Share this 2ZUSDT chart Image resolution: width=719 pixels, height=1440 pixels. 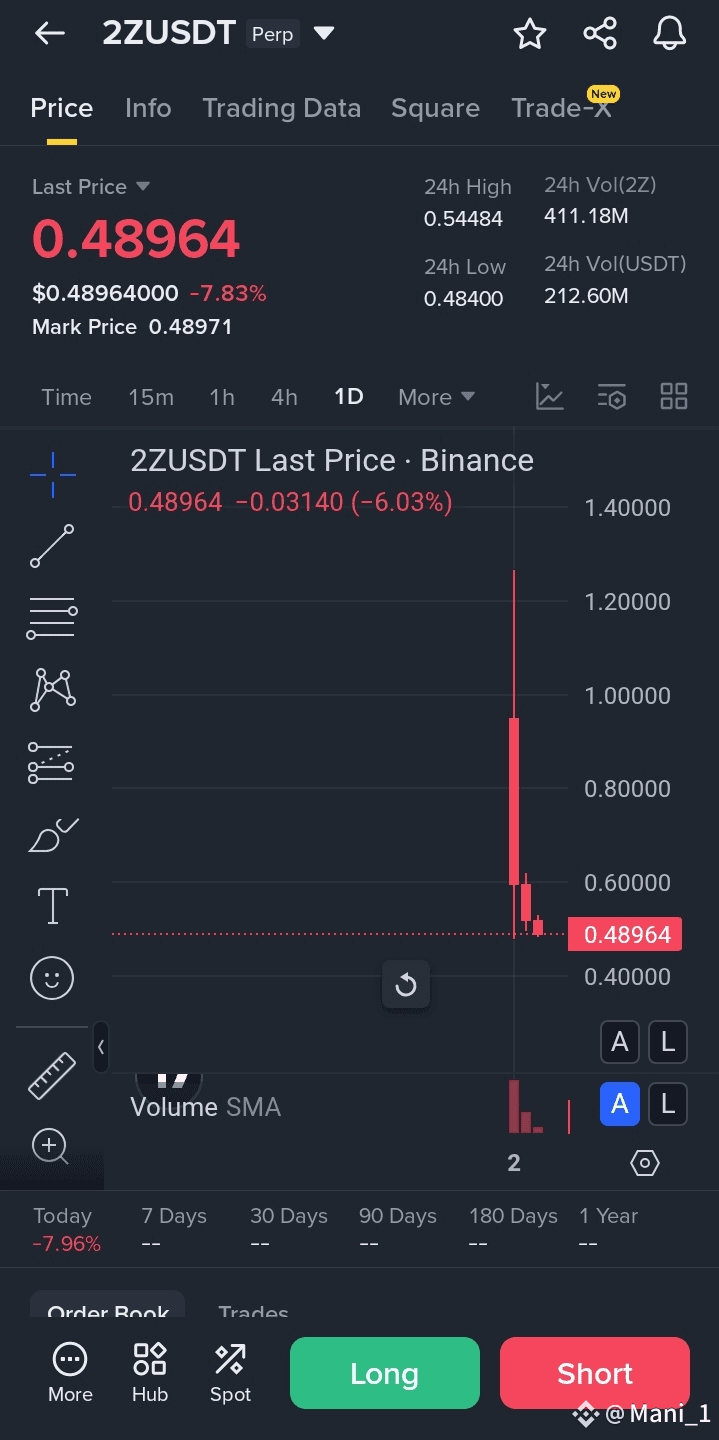(599, 34)
